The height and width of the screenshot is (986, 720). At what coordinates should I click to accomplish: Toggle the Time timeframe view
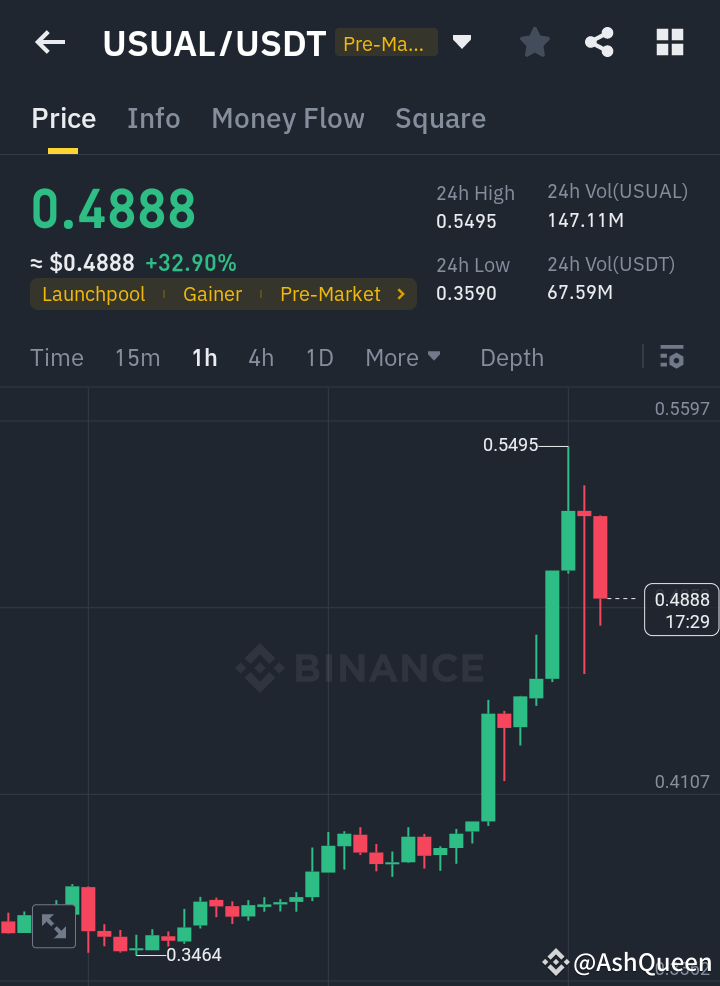click(x=56, y=357)
